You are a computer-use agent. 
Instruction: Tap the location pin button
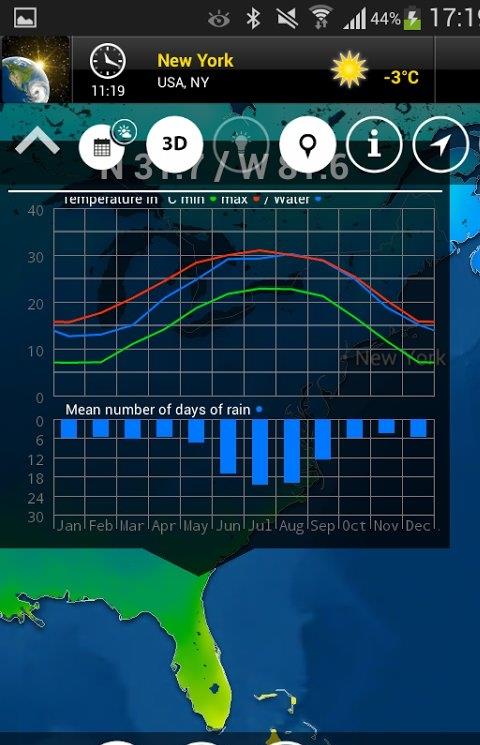[307, 143]
